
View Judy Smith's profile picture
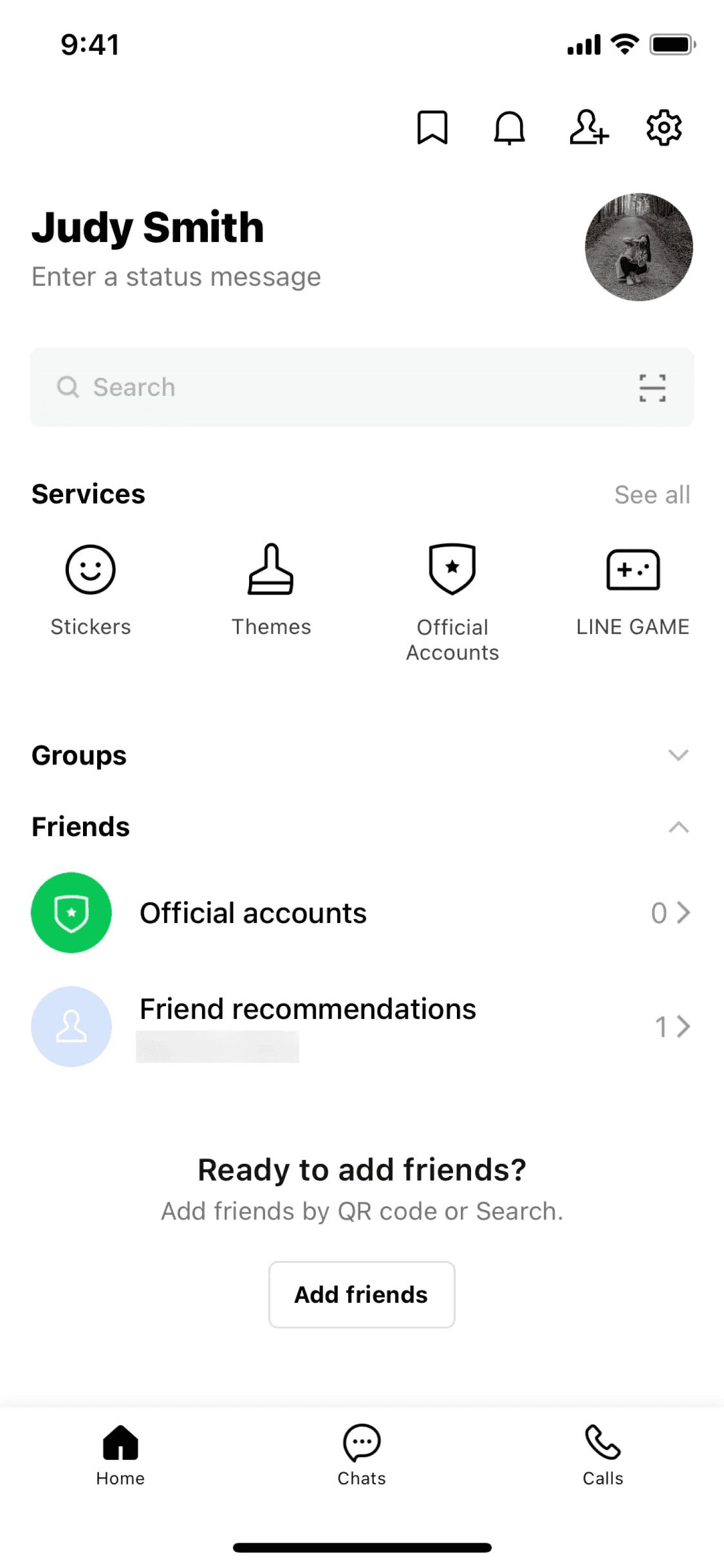click(638, 247)
